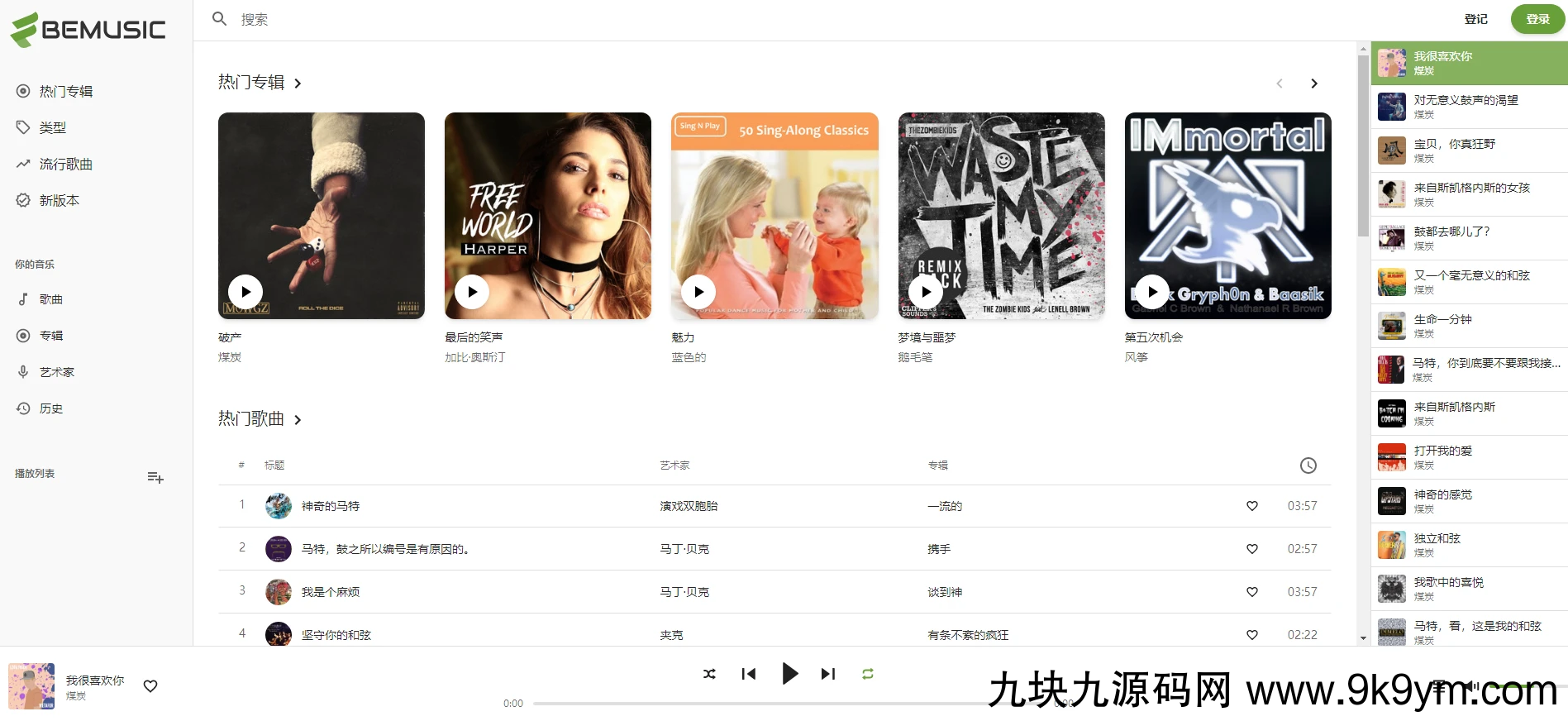This screenshot has width=1568, height=721.
Task: Like the now playing song 我很喜欢你
Action: coord(150,686)
